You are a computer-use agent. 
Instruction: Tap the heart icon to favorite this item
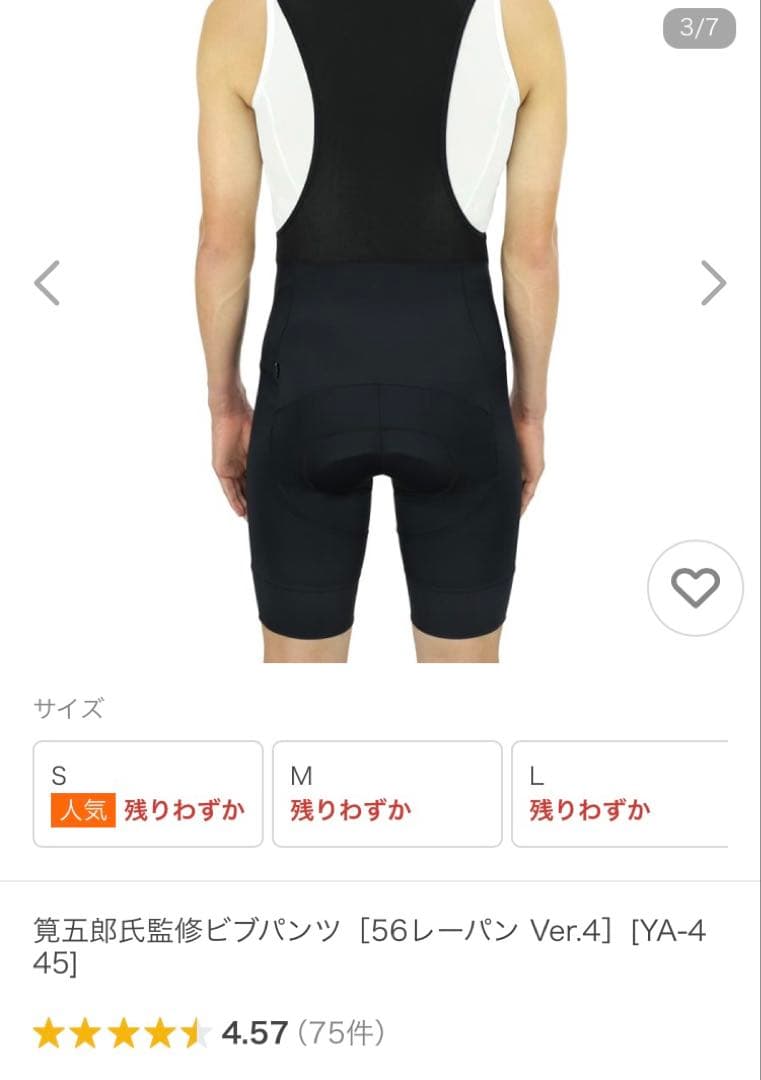(x=696, y=589)
